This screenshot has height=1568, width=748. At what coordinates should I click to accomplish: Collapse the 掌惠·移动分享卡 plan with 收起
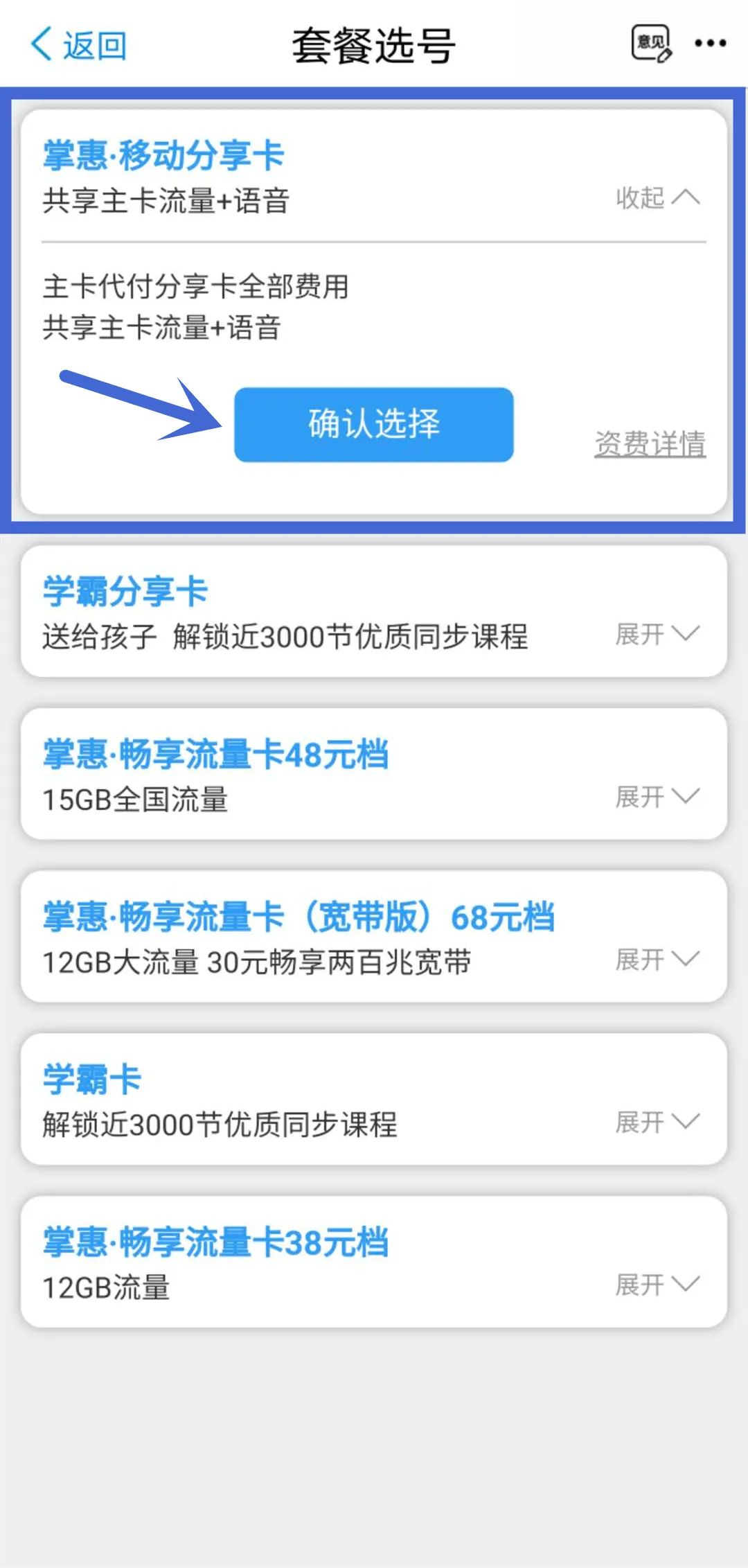tap(658, 197)
